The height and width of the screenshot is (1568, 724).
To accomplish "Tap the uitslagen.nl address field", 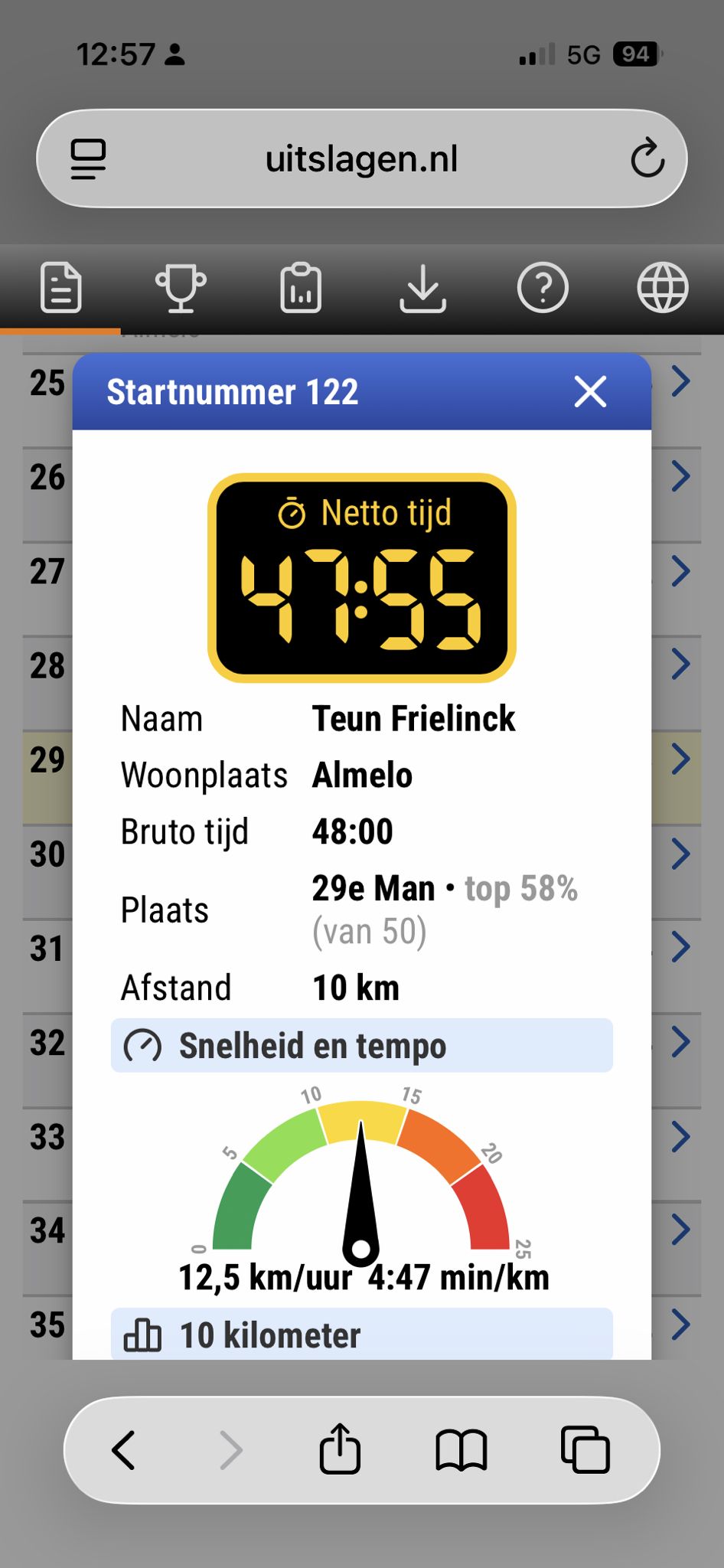I will point(361,159).
